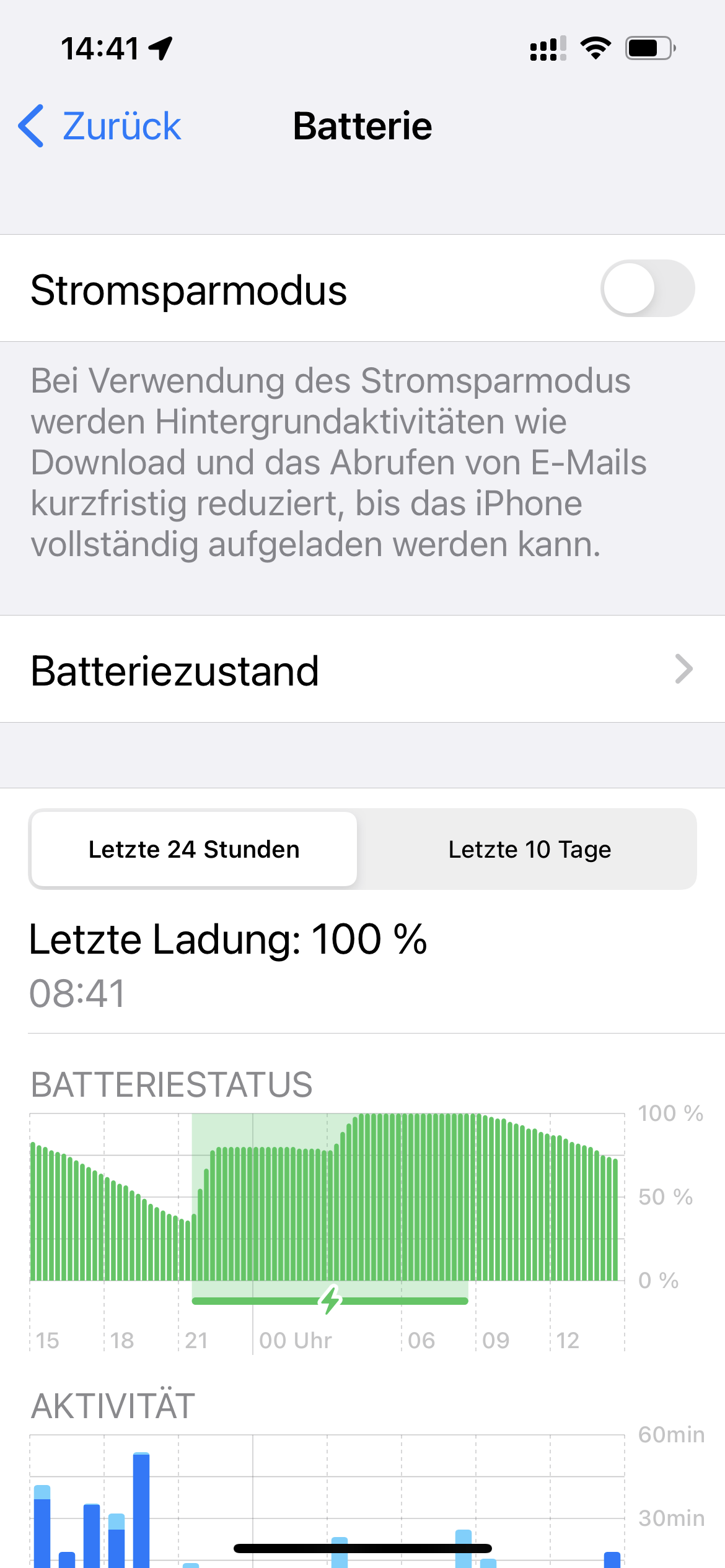Screen dimensions: 725x1568
Task: Switch to the Letzte 10 Tage segment
Action: coord(529,849)
